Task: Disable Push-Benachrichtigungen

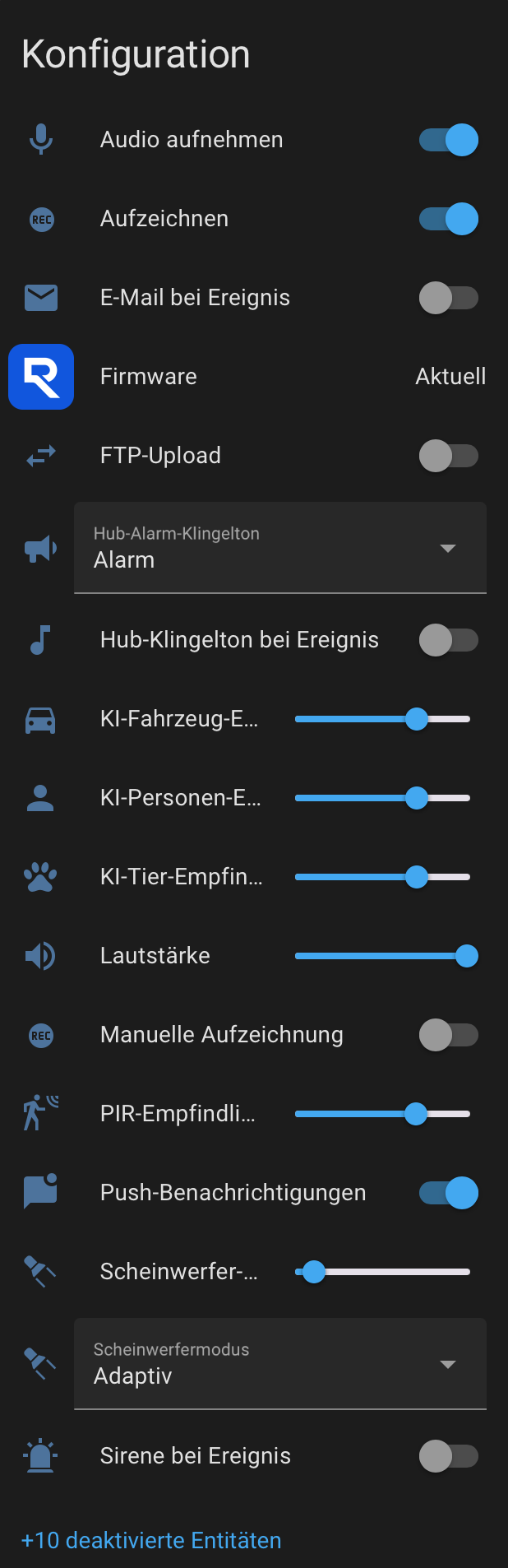Action: [448, 1193]
